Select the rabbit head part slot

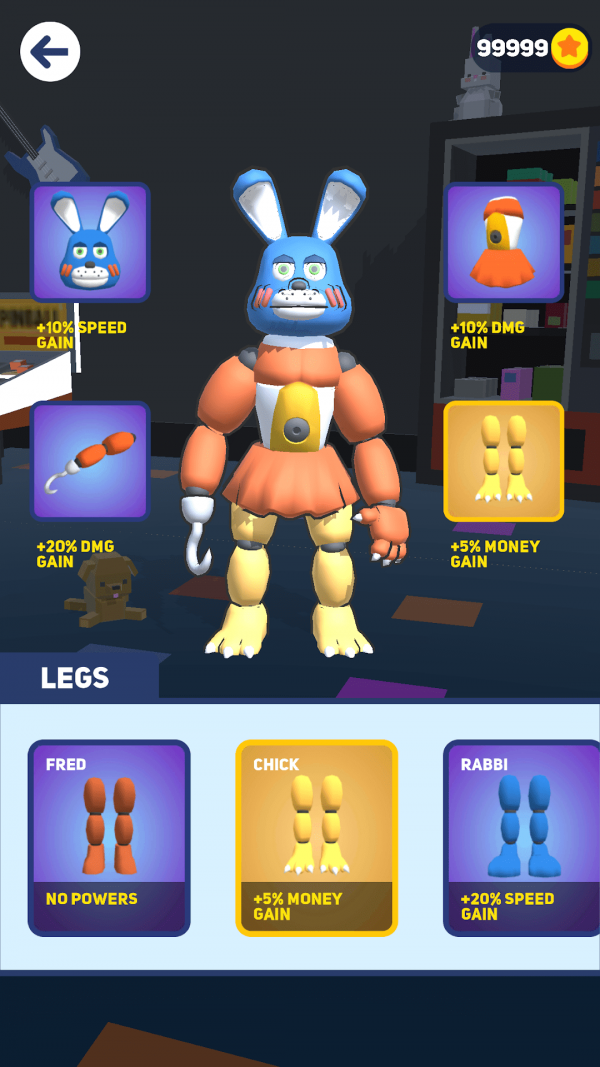coord(90,242)
